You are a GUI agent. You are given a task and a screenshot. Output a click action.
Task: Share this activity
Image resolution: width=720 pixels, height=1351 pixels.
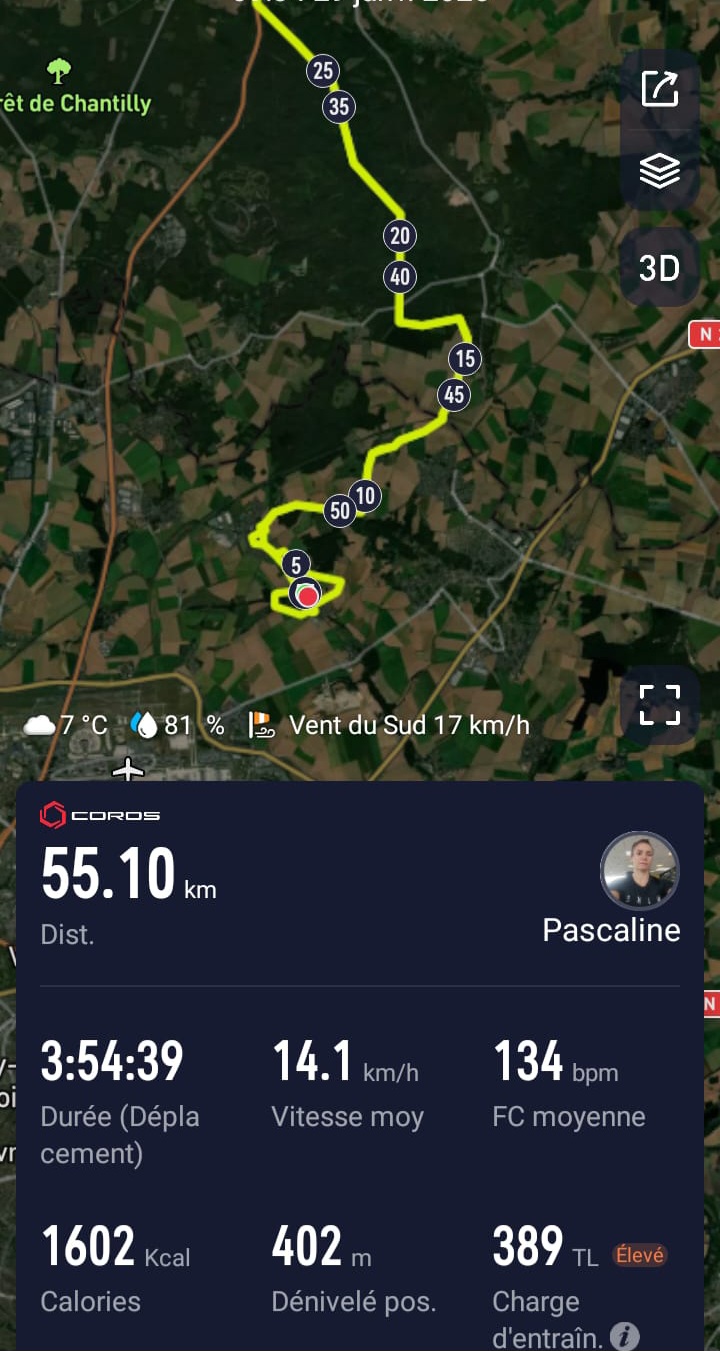[x=659, y=88]
